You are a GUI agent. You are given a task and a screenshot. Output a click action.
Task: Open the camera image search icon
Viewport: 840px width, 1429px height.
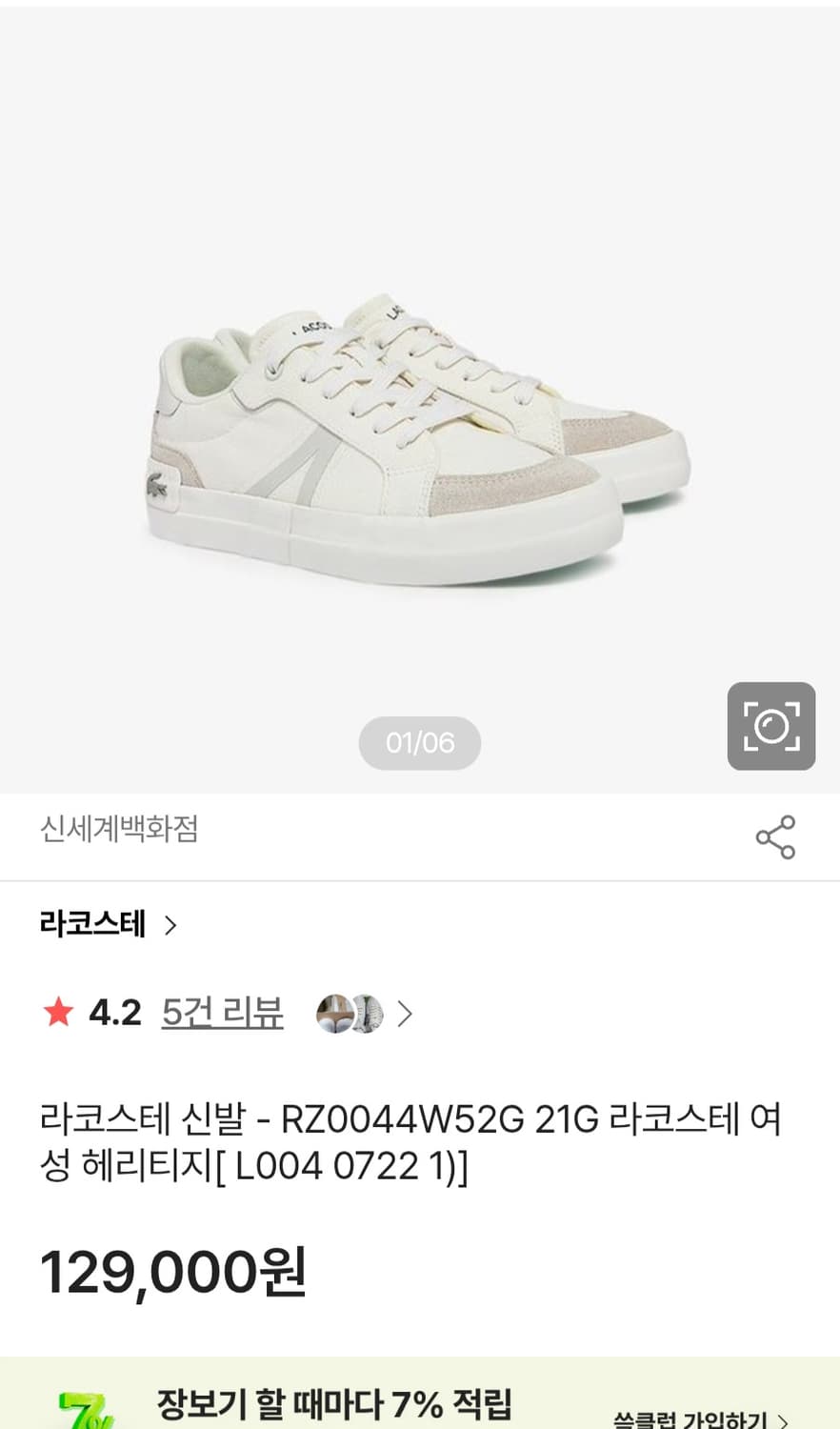pyautogui.click(x=771, y=726)
